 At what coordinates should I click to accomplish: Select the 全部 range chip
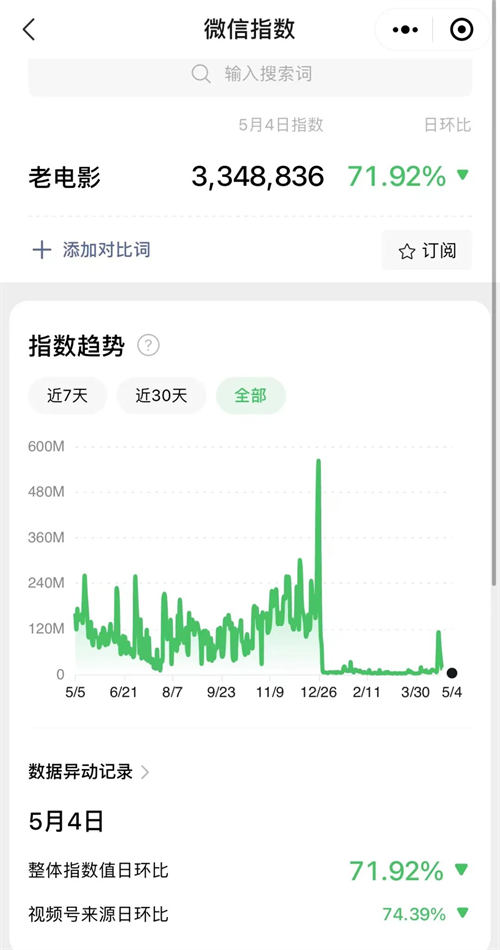pos(251,396)
